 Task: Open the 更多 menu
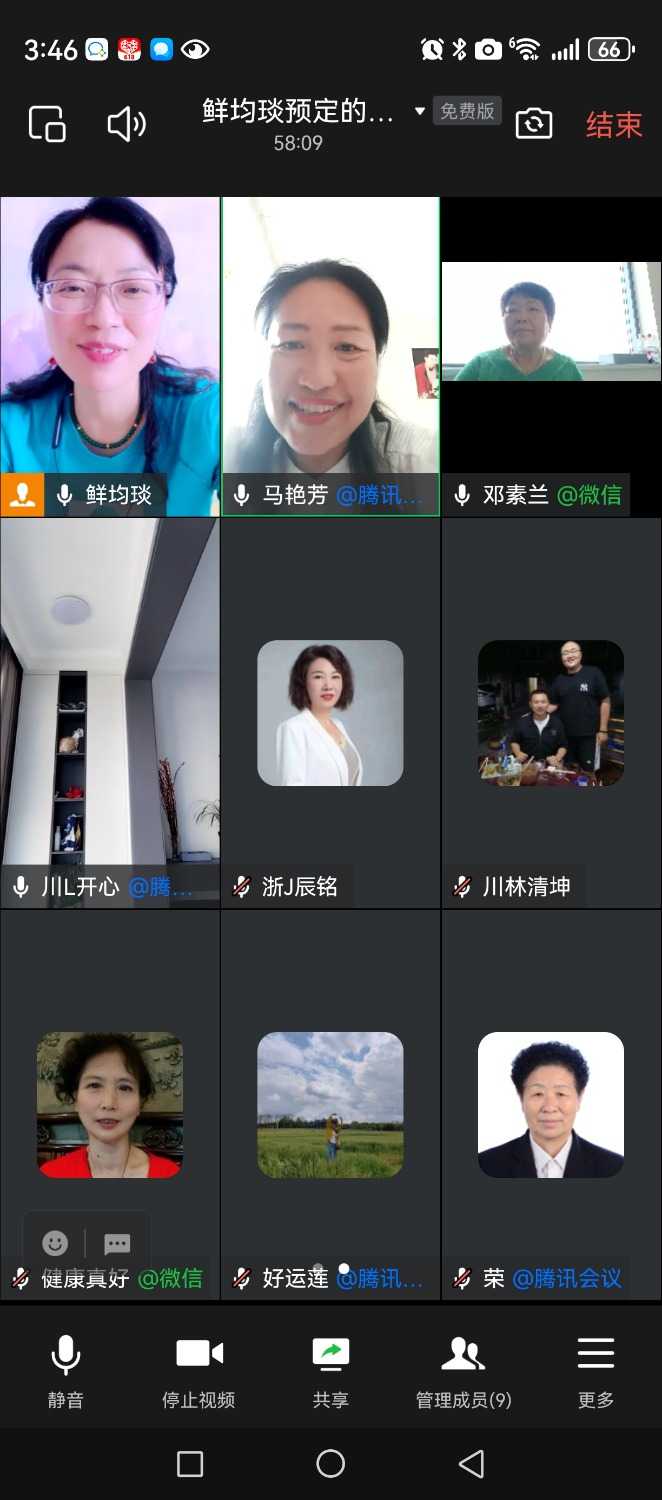(x=596, y=1371)
